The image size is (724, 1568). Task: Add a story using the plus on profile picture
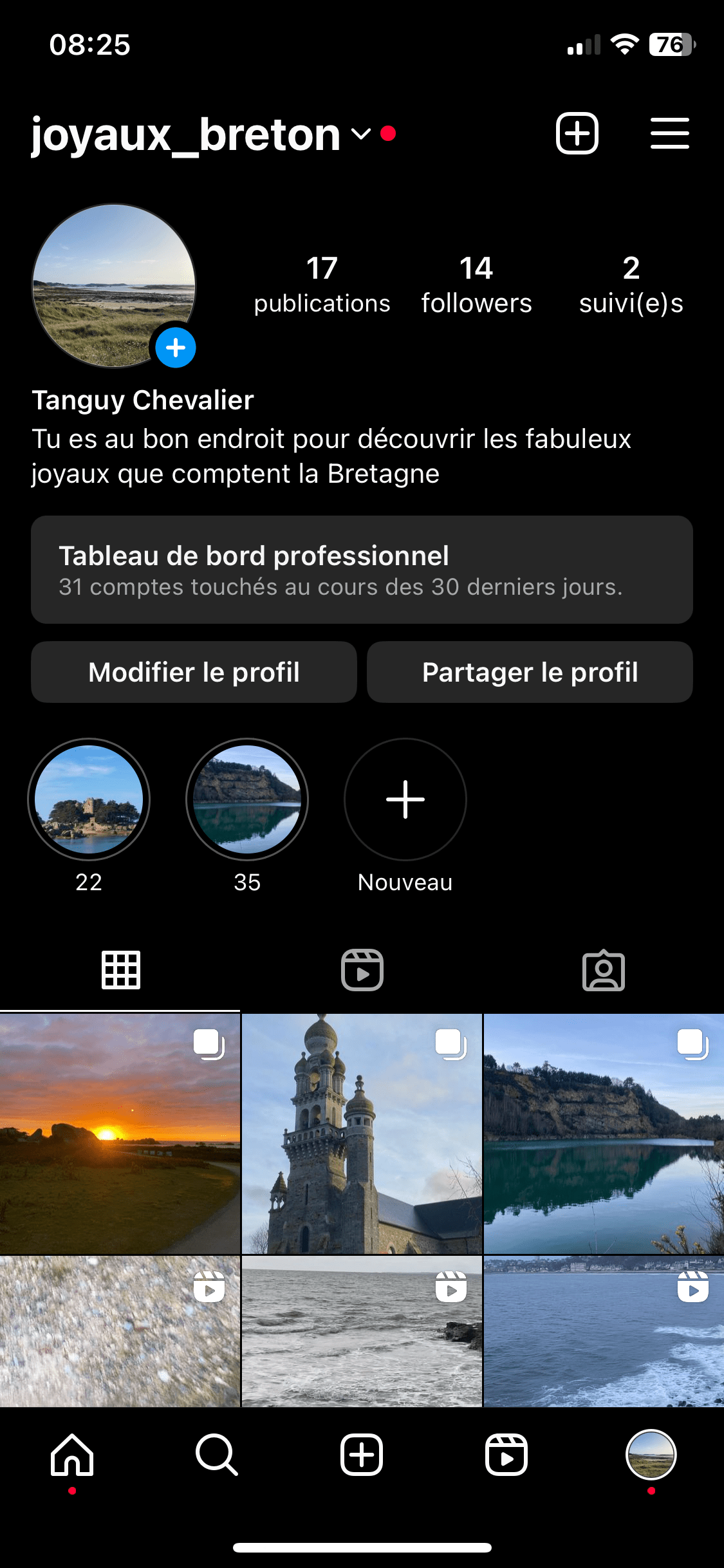(x=174, y=348)
